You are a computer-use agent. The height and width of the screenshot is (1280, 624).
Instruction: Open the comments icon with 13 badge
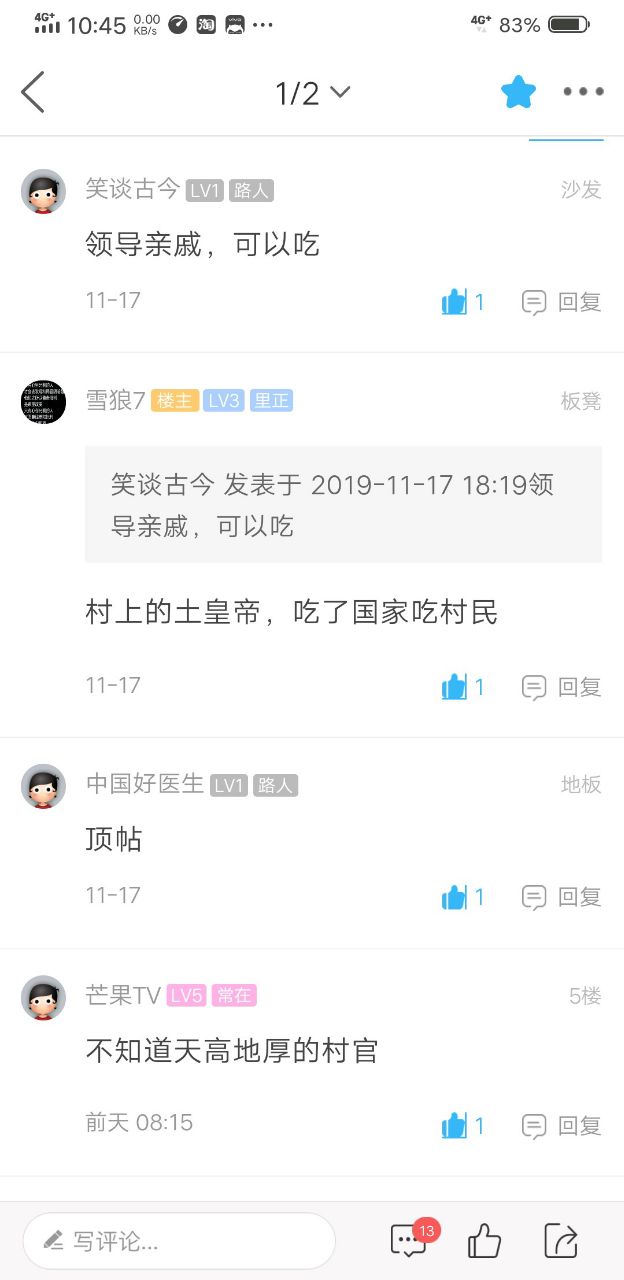click(409, 1241)
